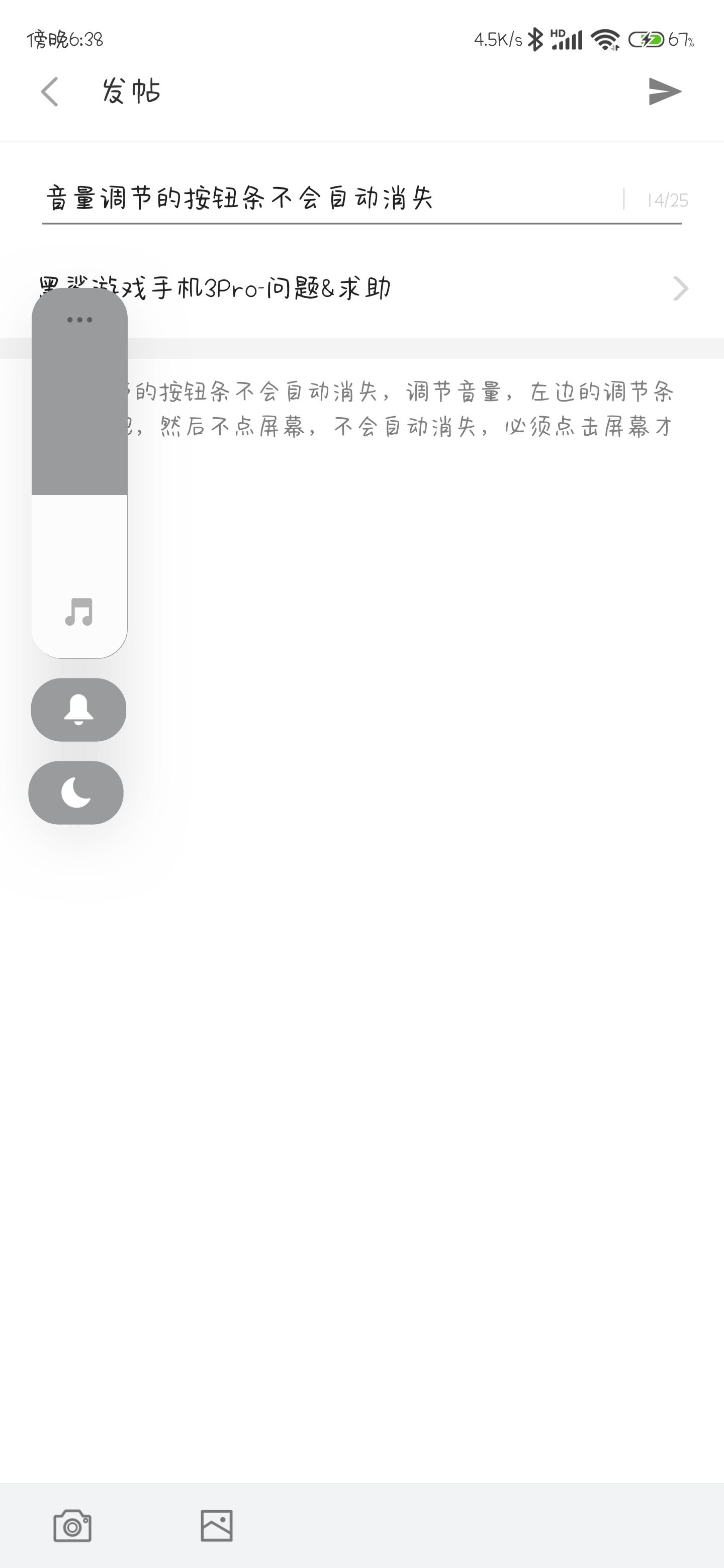This screenshot has height=1568, width=724.
Task: Tap the post title input field
Action: coord(329,199)
